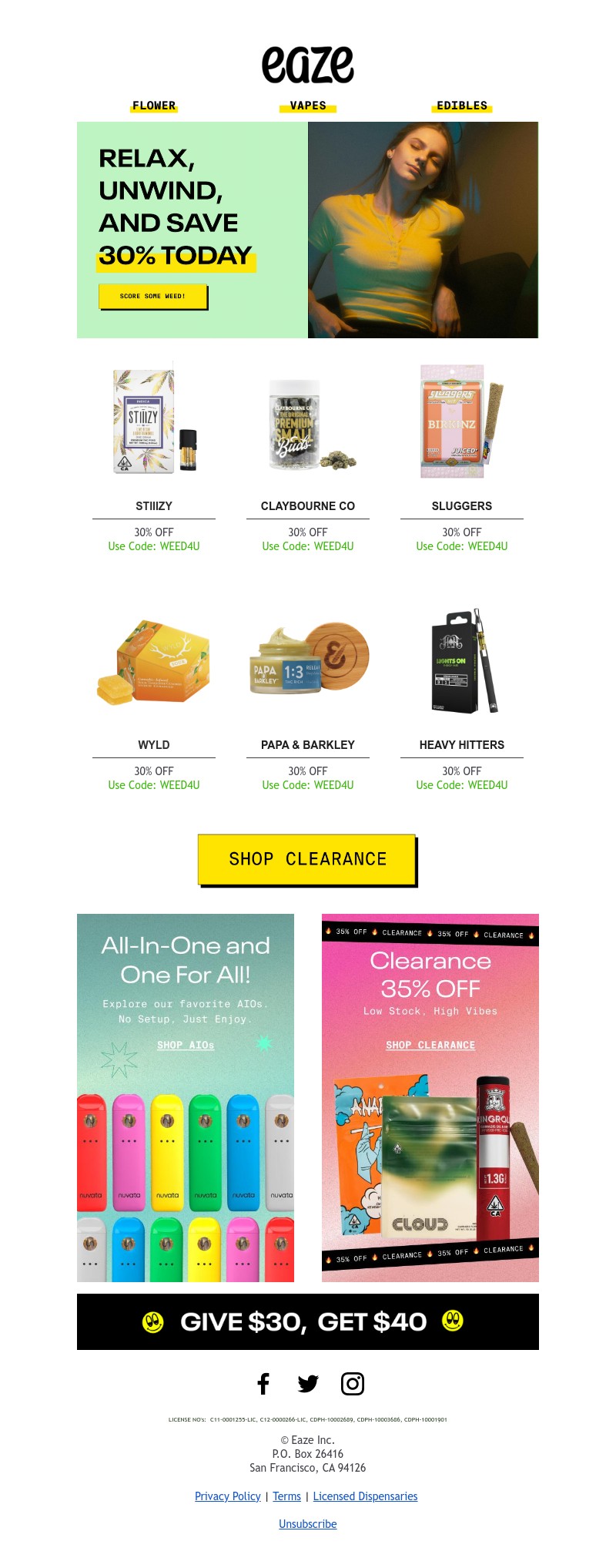Screen dimensions: 616x1568
Task: Open the VAPES category link
Action: coord(308,106)
